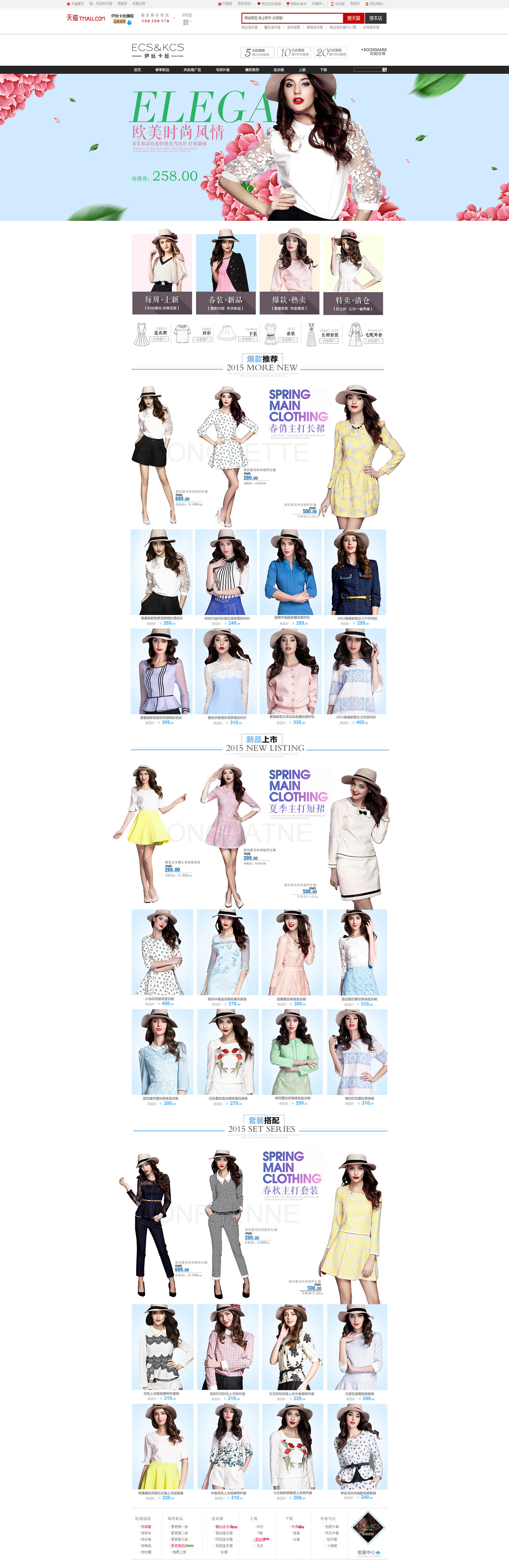The image size is (509, 1568).
Task: Tap the main search input field
Action: tap(292, 18)
